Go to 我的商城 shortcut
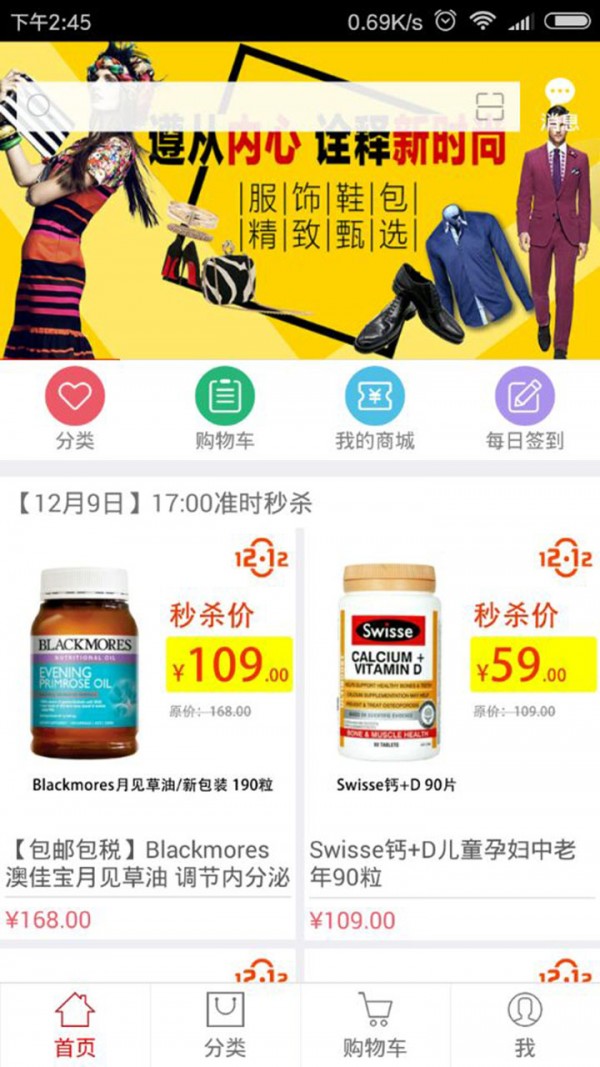 pos(374,408)
